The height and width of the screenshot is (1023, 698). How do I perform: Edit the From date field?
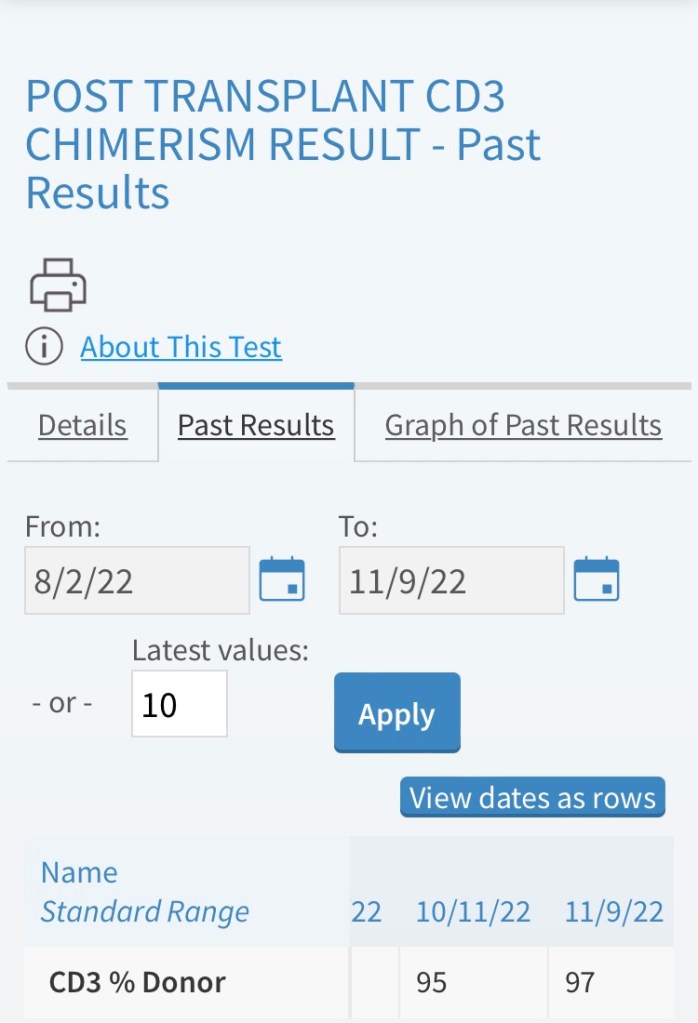[x=137, y=581]
